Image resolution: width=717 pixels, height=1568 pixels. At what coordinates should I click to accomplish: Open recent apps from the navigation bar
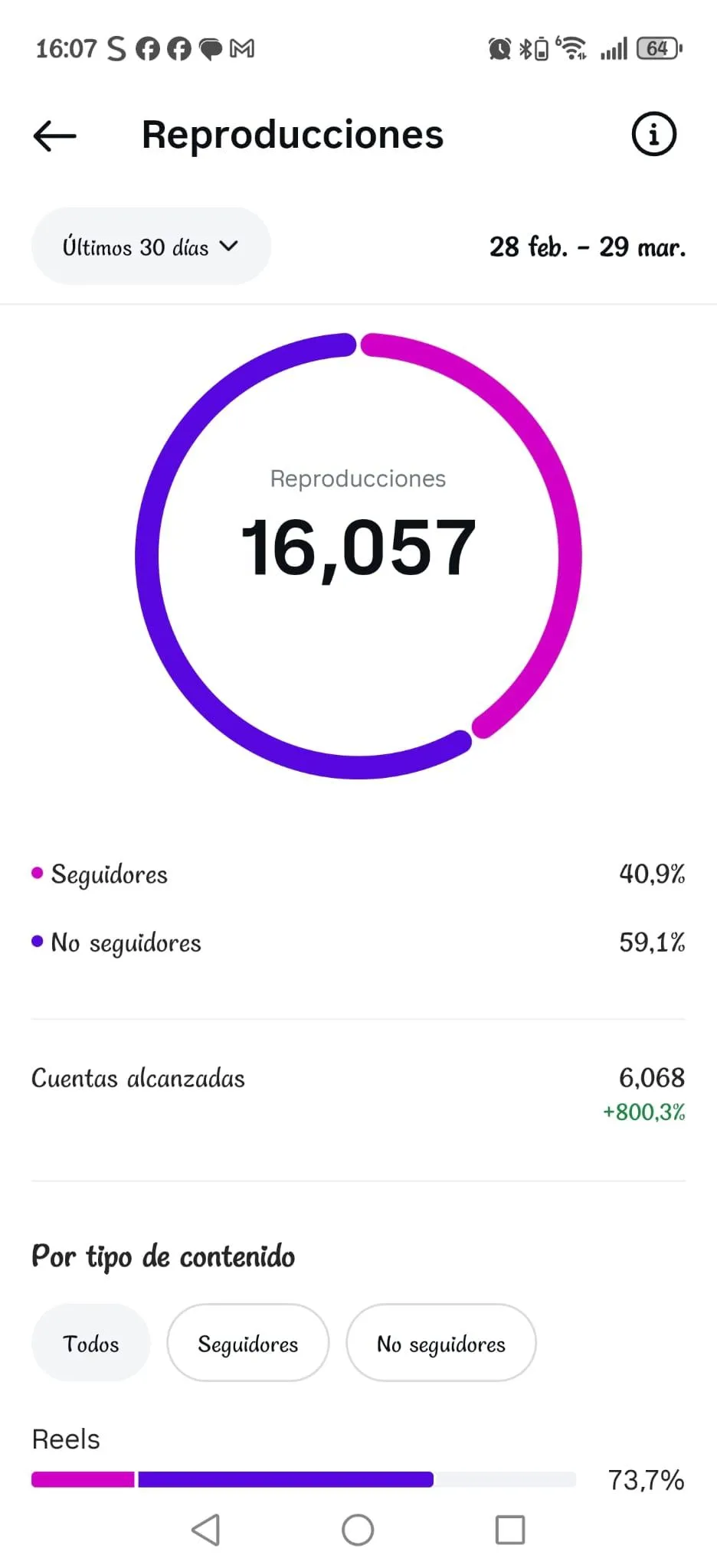tap(510, 1530)
